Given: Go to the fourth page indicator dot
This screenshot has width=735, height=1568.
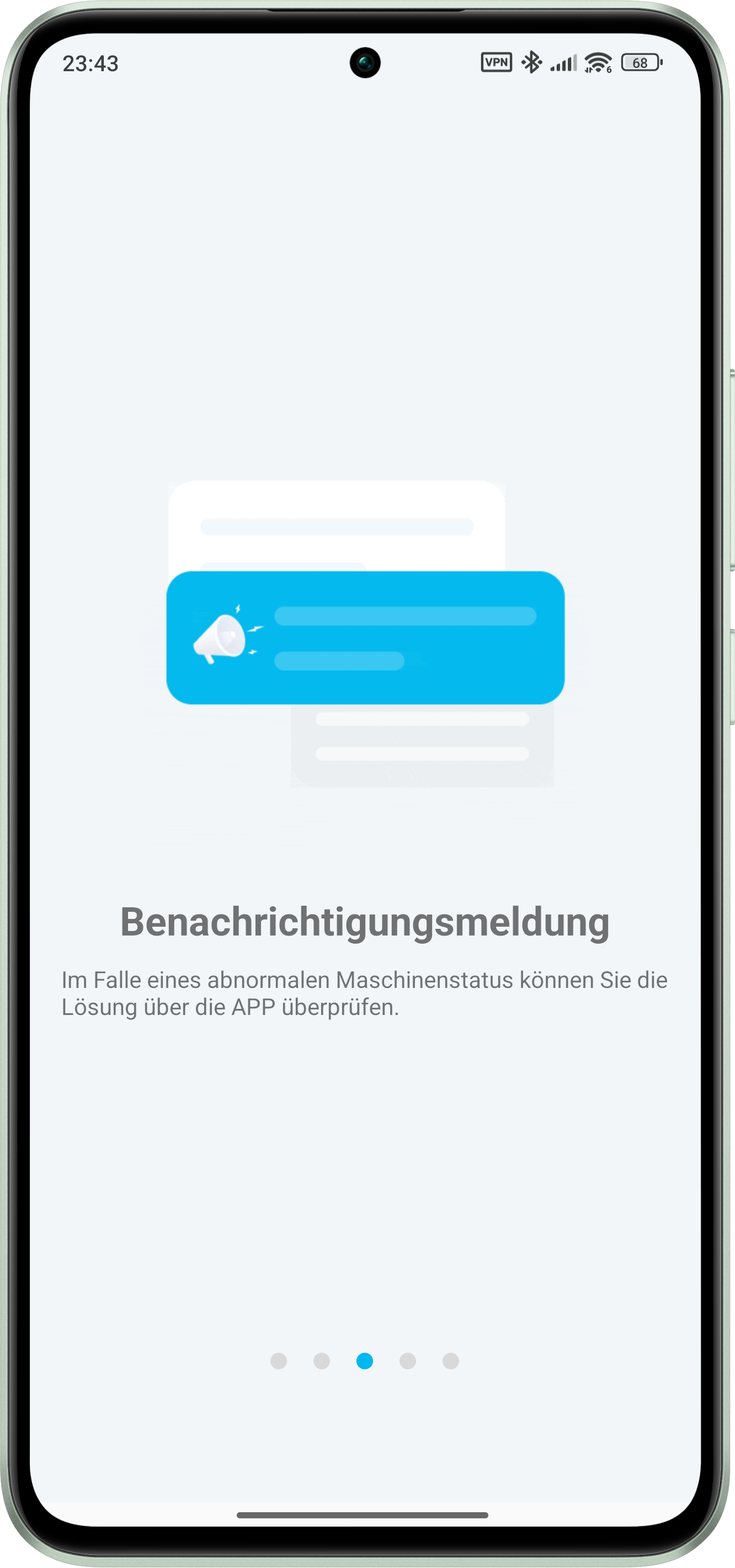Looking at the screenshot, I should pyautogui.click(x=408, y=1361).
